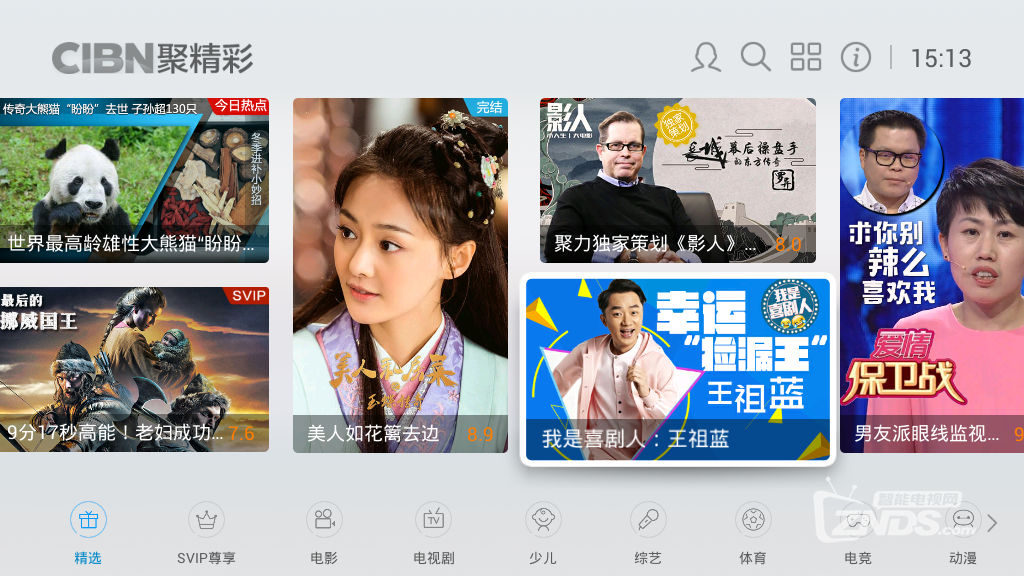Switch to the SVIP尊享 tab
This screenshot has height=576, width=1024.
(x=206, y=533)
